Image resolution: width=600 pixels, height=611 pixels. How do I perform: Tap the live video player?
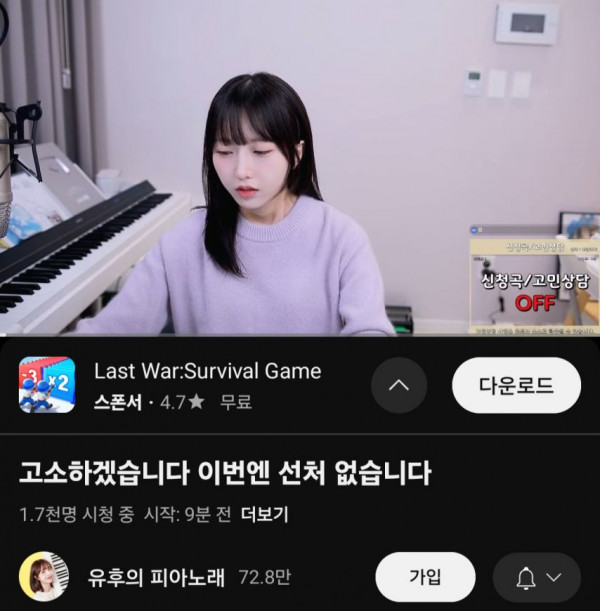point(300,168)
